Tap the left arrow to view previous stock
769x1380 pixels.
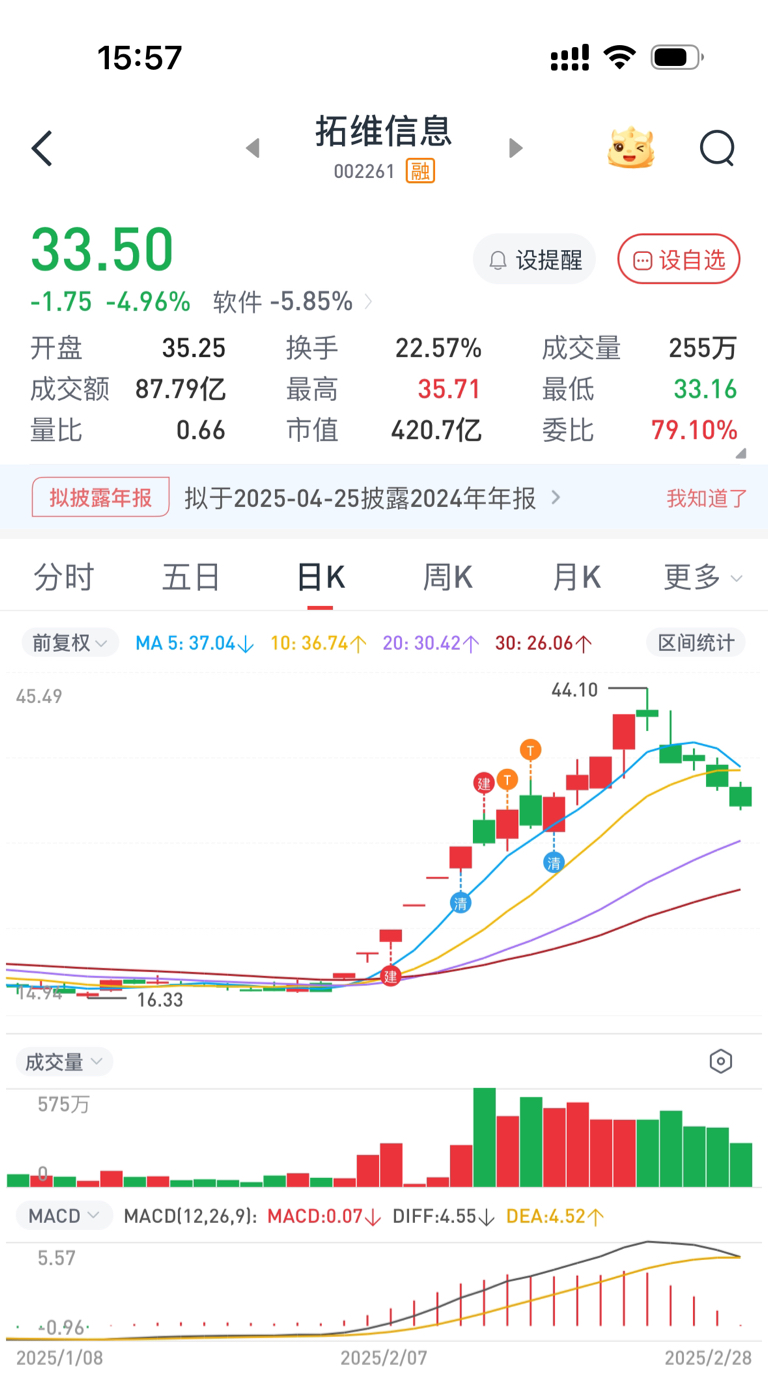pyautogui.click(x=251, y=147)
